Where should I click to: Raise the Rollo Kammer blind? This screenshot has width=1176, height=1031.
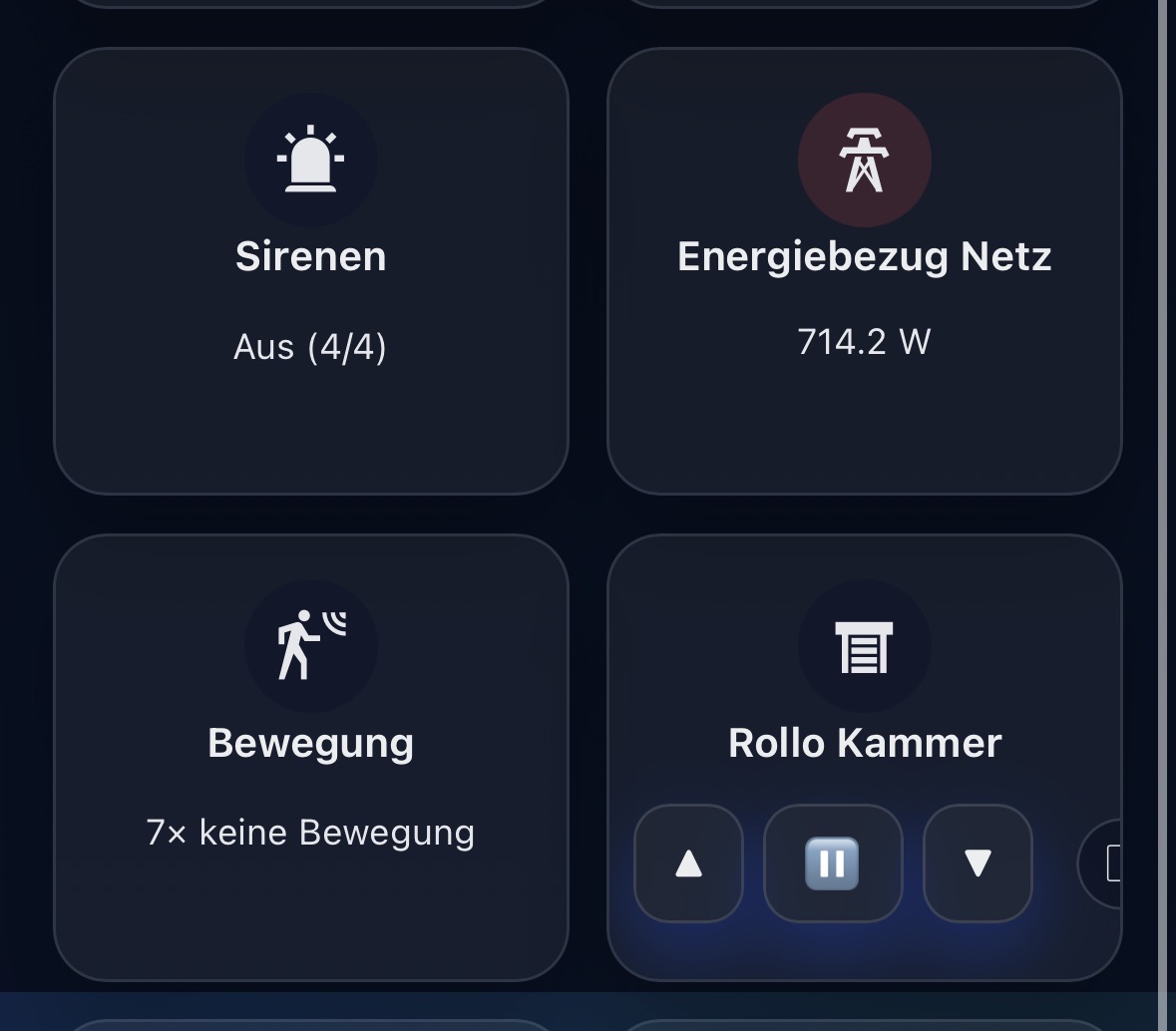(688, 863)
